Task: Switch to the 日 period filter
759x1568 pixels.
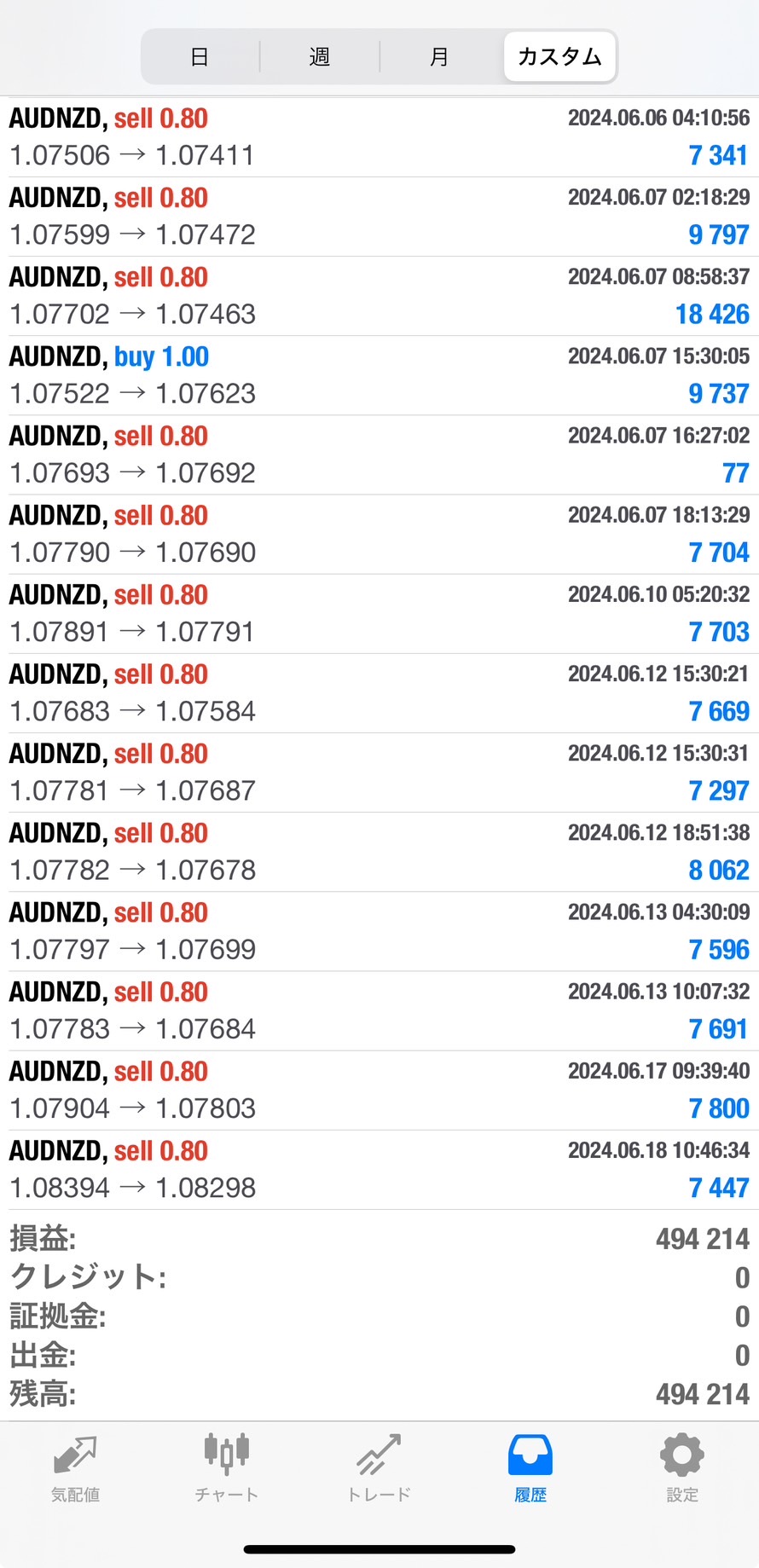Action: (200, 57)
